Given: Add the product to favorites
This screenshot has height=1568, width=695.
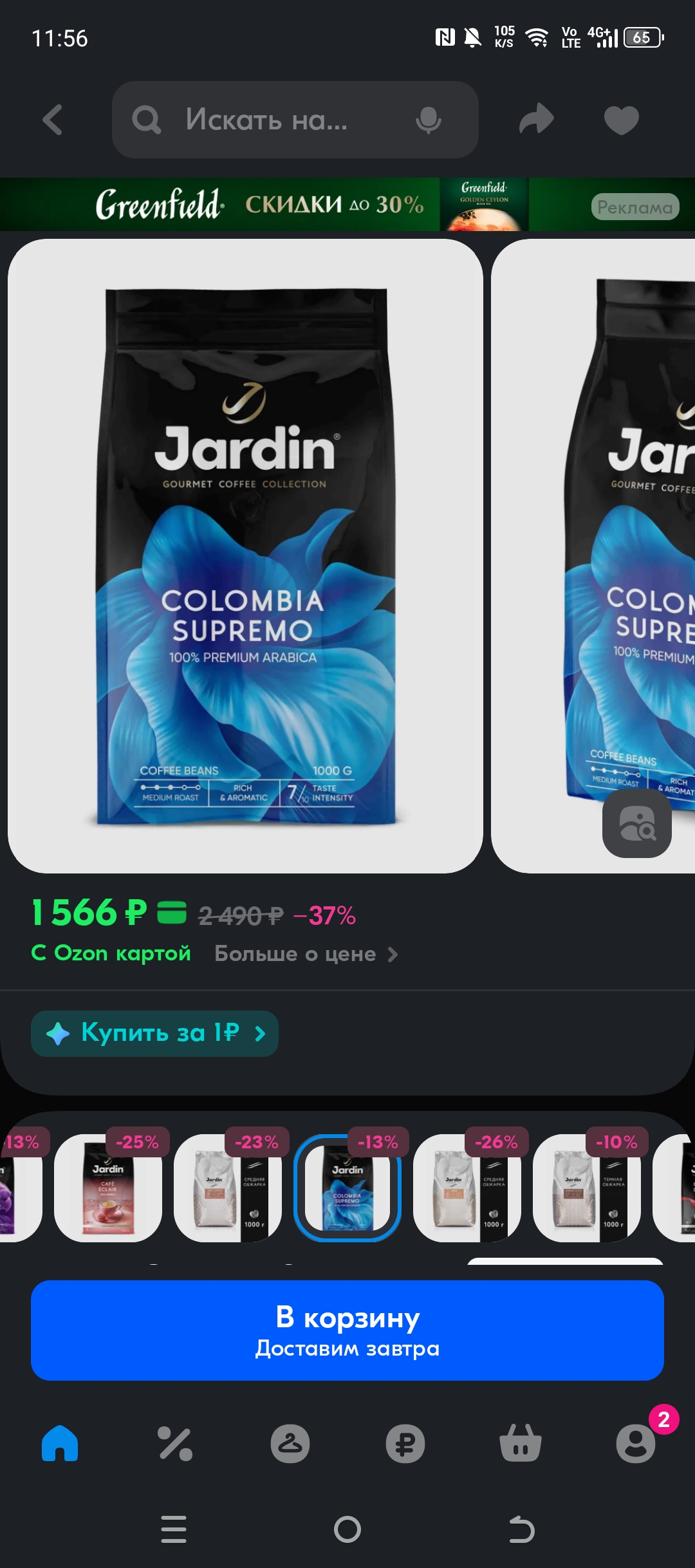Looking at the screenshot, I should [622, 120].
